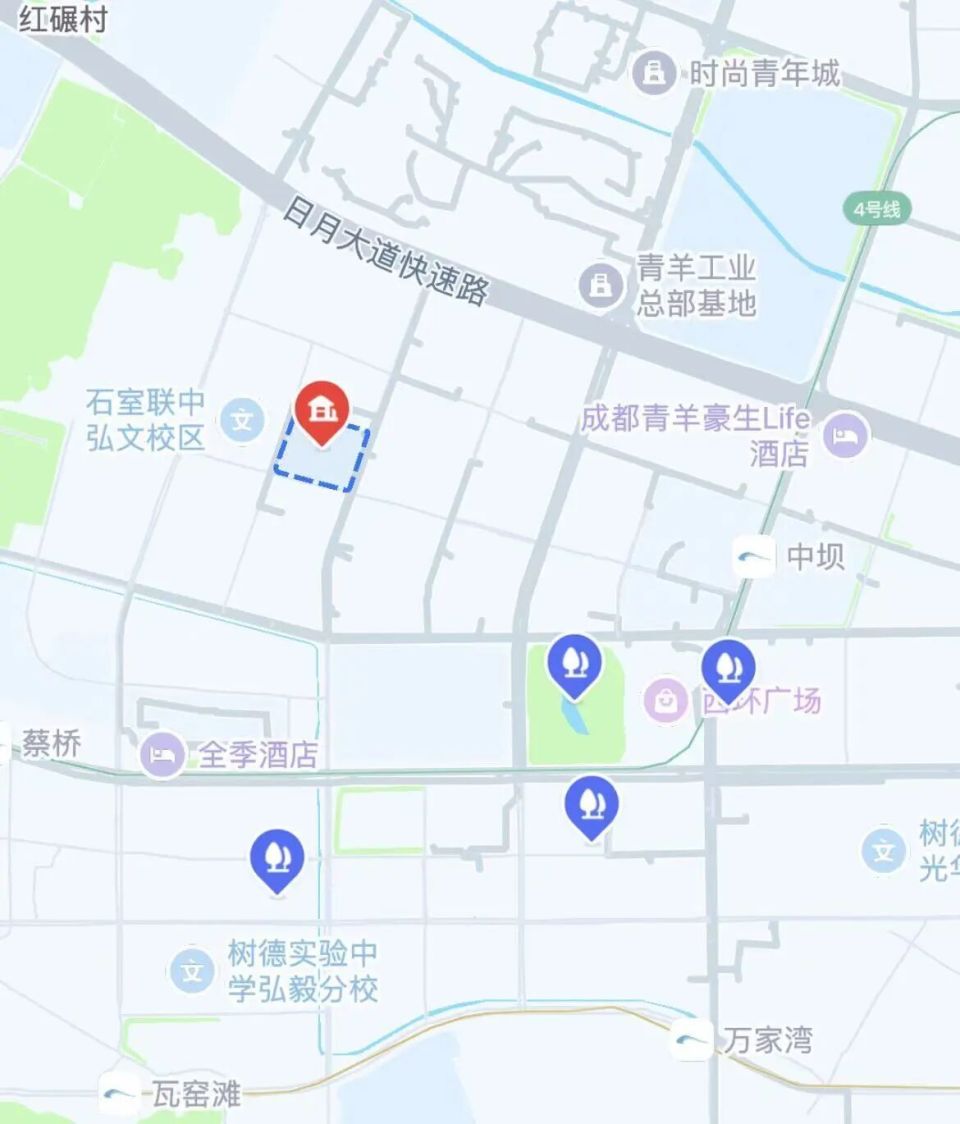This screenshot has height=1124, width=960.
Task: Select the 时尚青年城 residential marker
Action: 654,71
